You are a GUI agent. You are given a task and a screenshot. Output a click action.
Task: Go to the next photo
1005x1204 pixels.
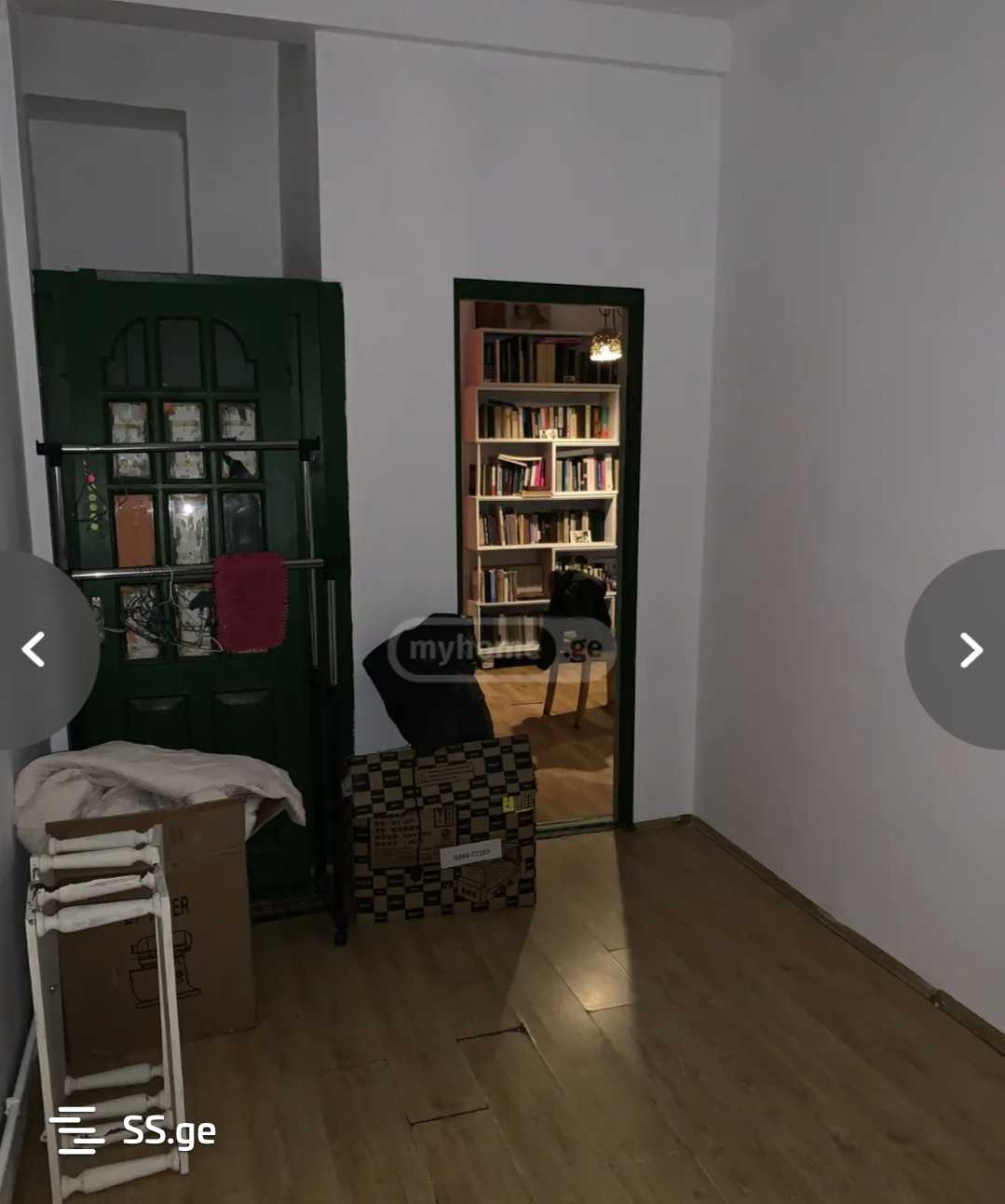(x=969, y=650)
